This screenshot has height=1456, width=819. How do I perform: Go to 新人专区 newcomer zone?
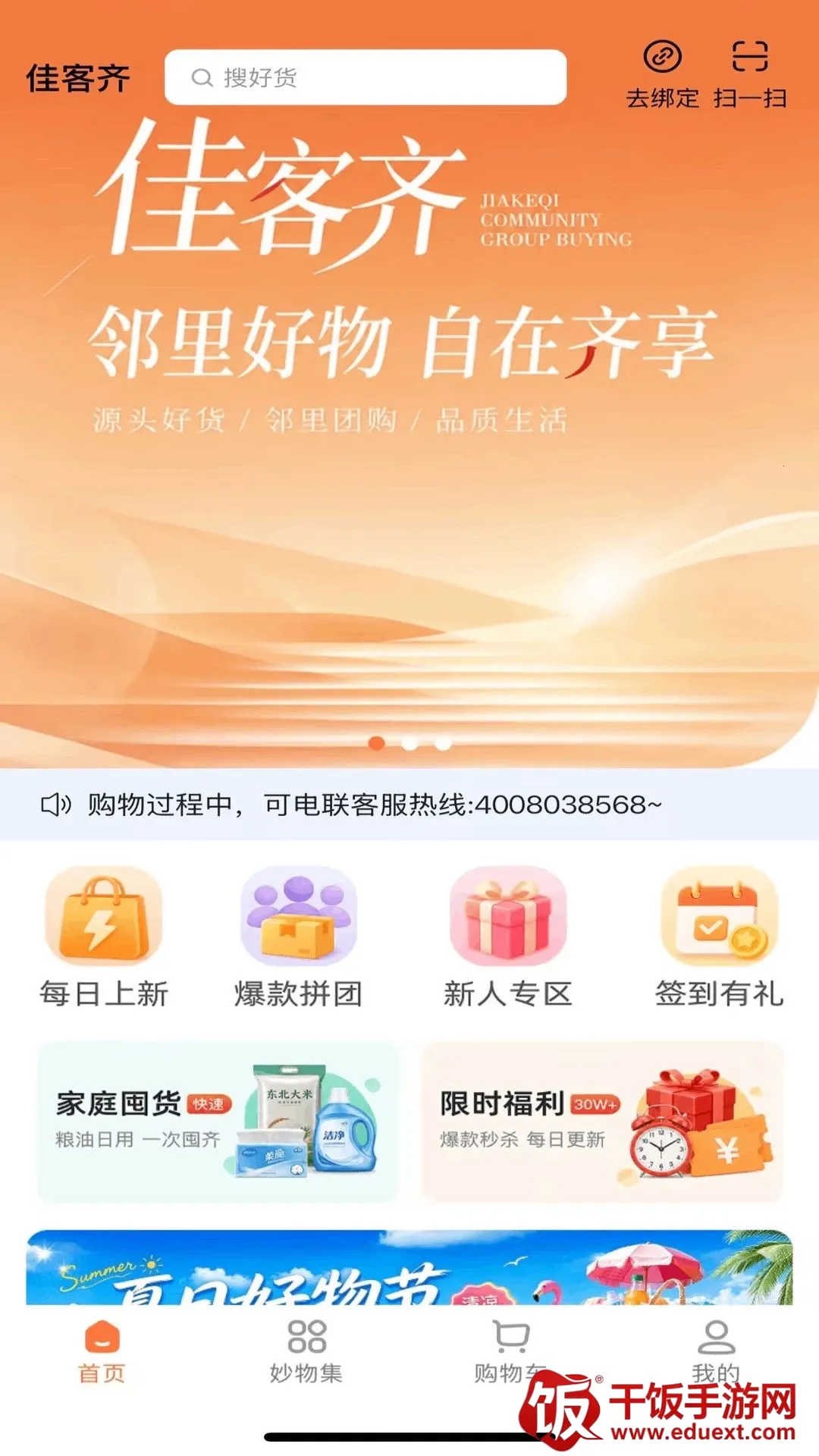[508, 938]
